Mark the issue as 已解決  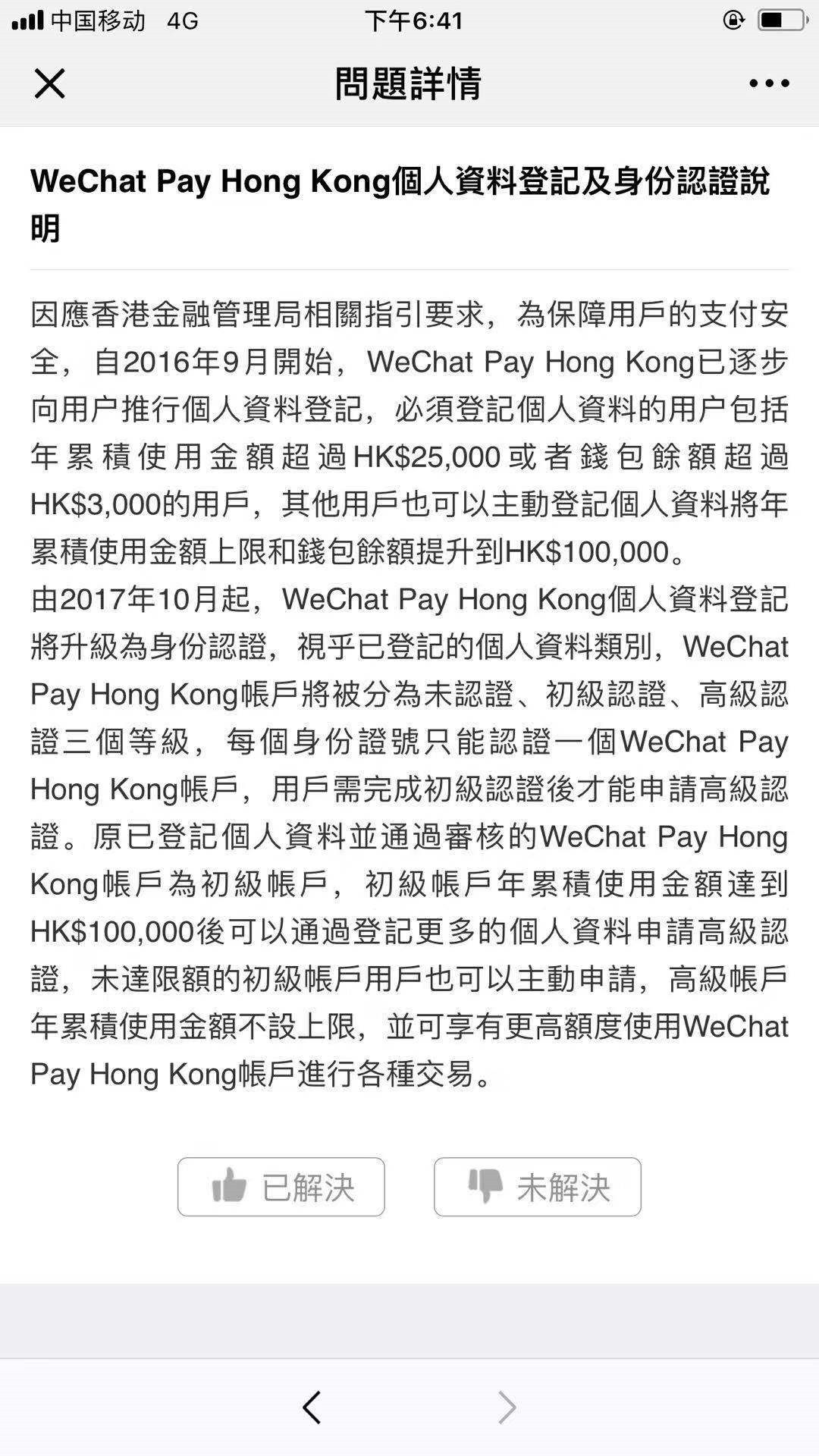tap(281, 1187)
